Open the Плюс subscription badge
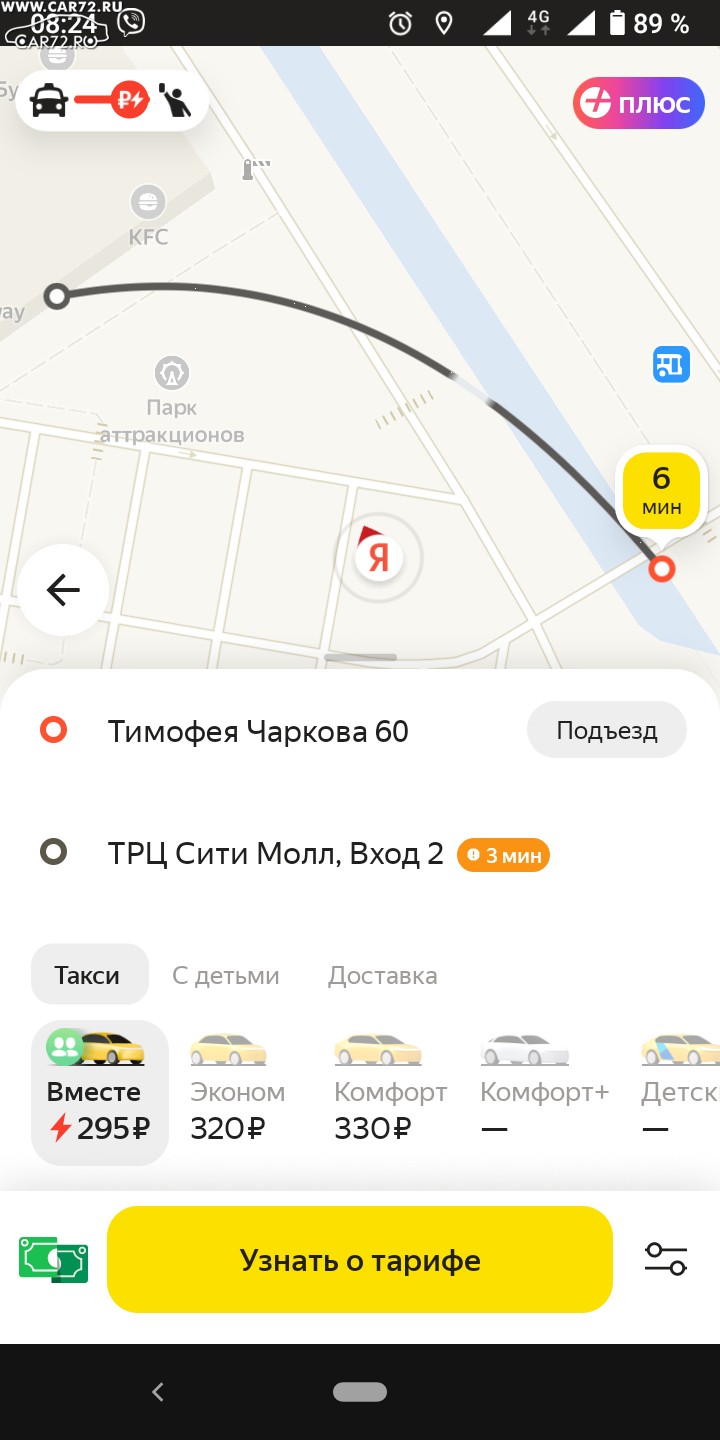720x1440 pixels. (x=638, y=103)
